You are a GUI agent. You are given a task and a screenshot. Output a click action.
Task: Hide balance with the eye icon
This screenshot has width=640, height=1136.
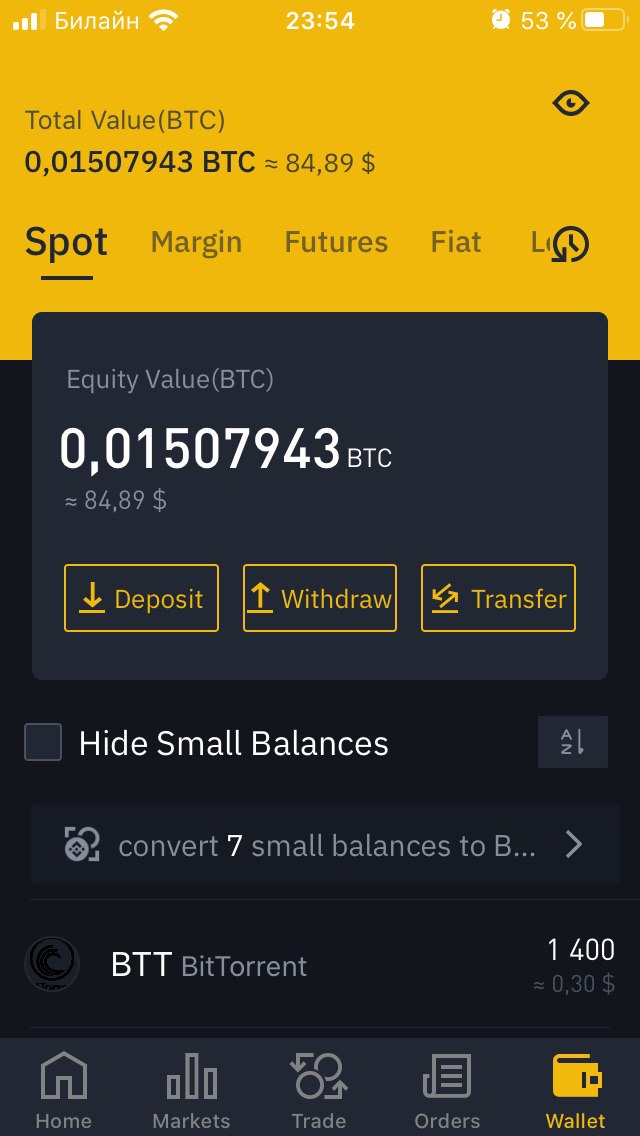coord(571,104)
